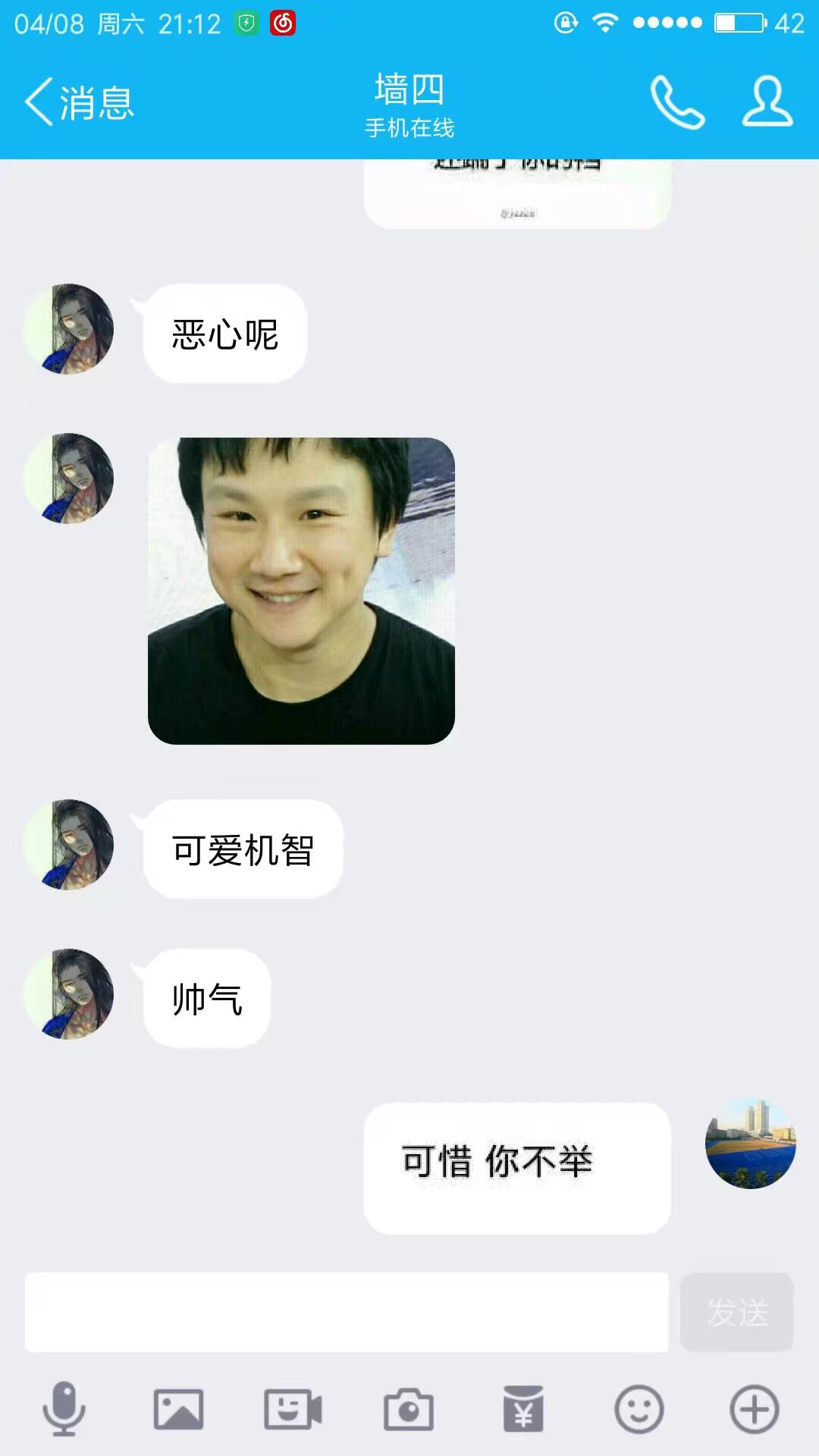Open the short video recorder icon
The width and height of the screenshot is (819, 1456).
pos(293,1410)
